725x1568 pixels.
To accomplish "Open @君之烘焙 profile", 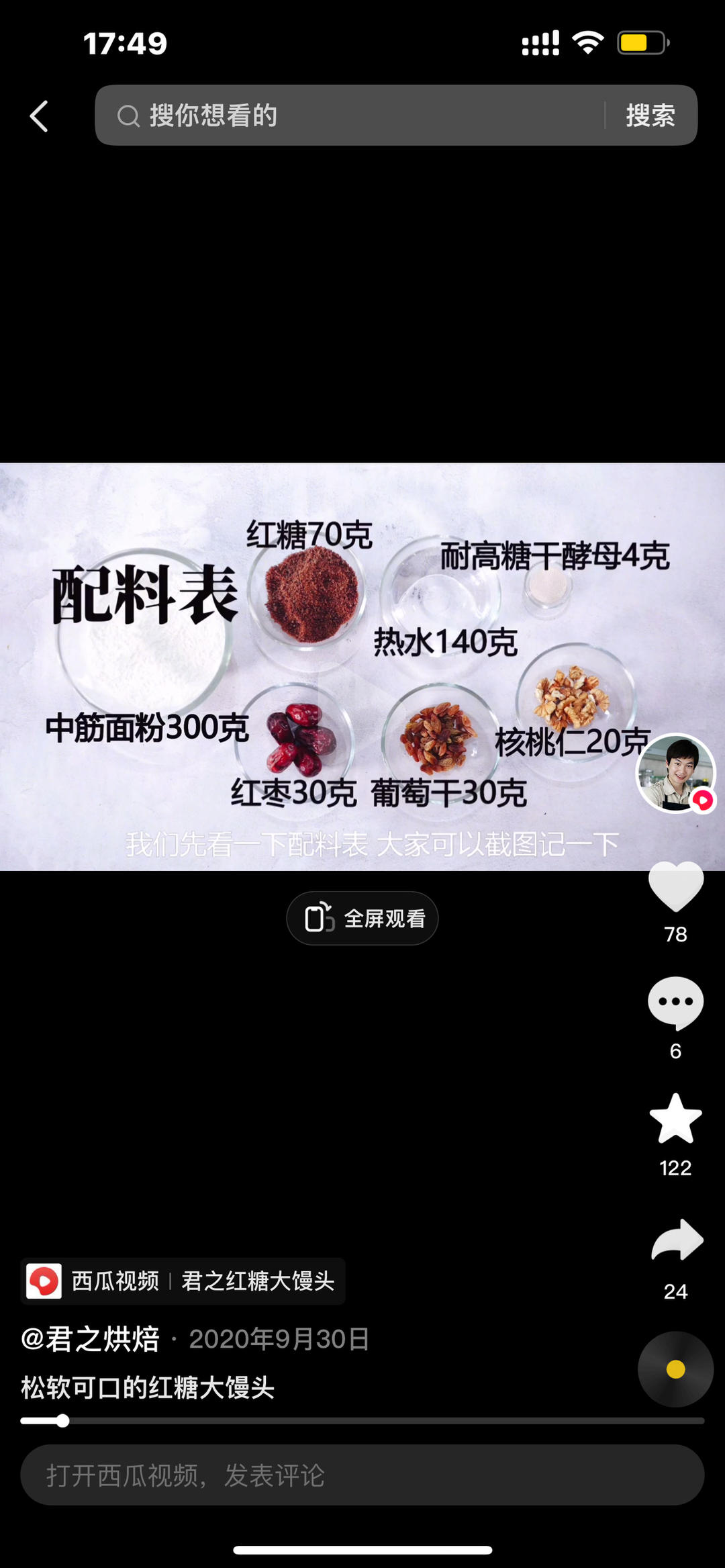I will (x=90, y=1339).
